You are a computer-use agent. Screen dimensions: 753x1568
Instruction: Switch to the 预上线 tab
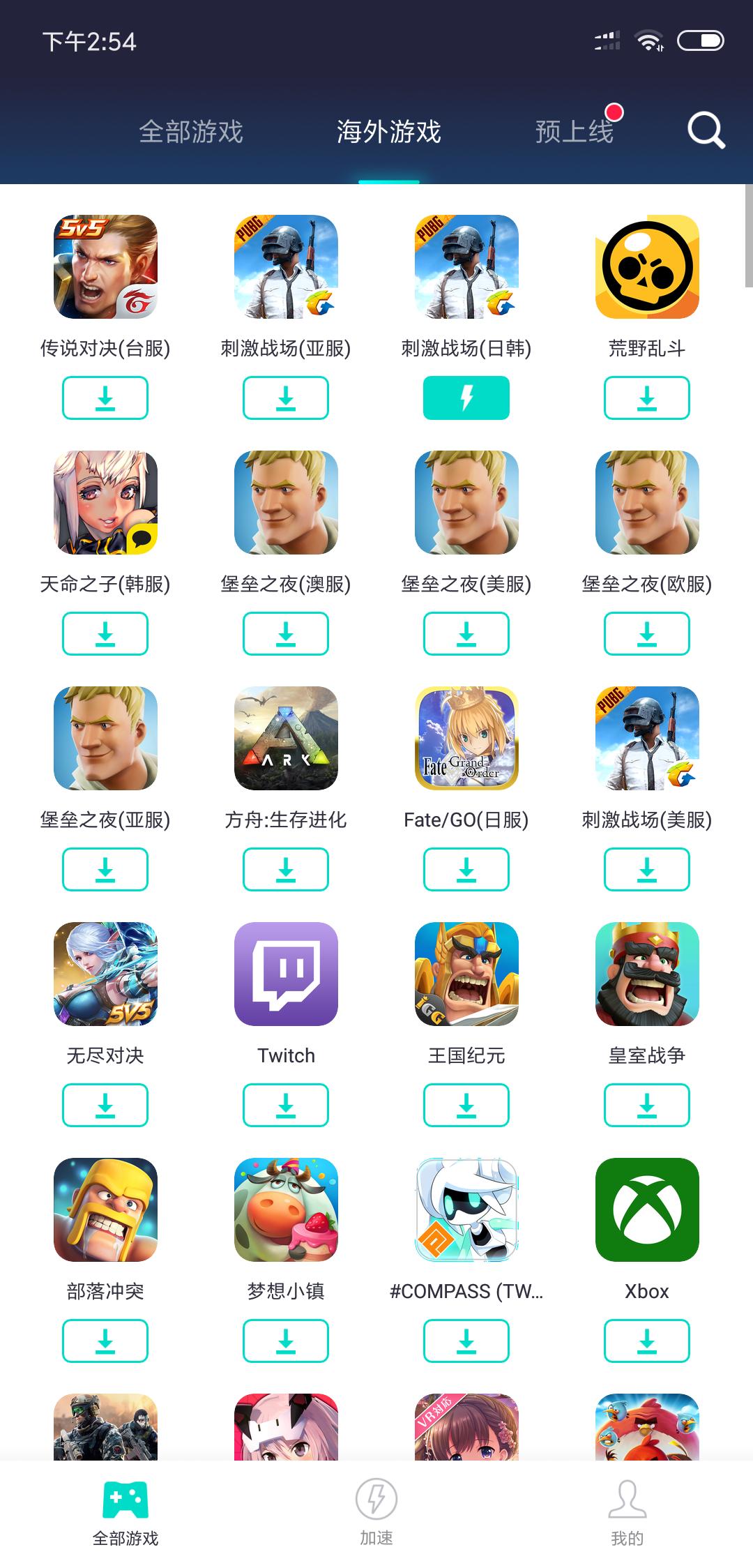(x=575, y=132)
